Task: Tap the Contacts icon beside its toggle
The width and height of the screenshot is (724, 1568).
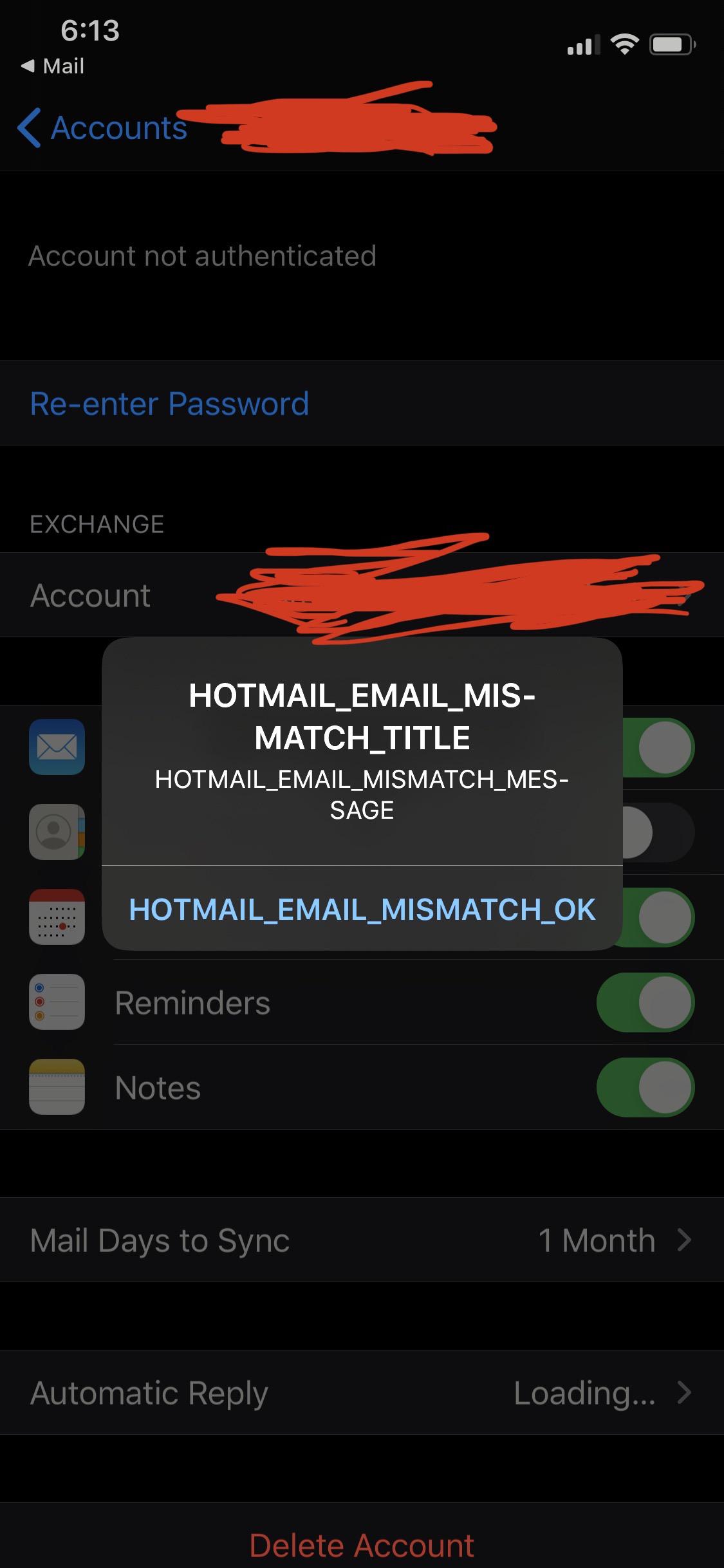Action: 57,832
